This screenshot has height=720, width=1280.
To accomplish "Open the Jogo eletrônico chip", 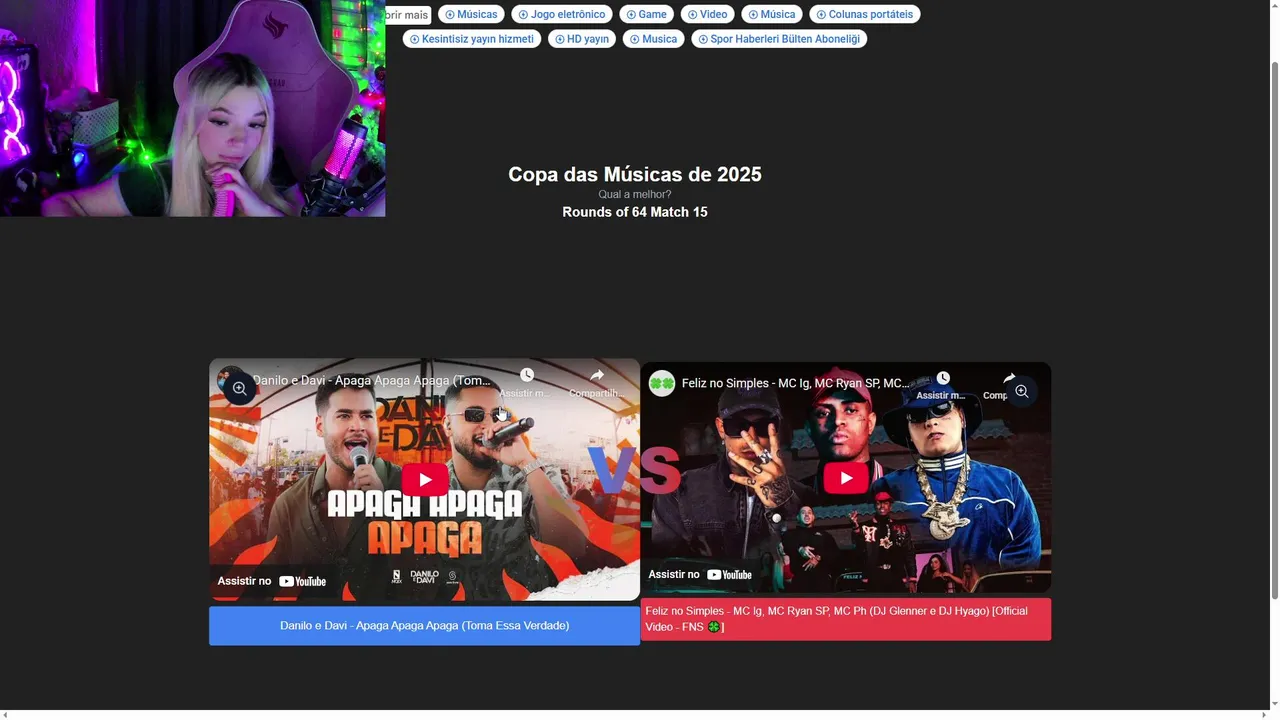I will point(562,14).
